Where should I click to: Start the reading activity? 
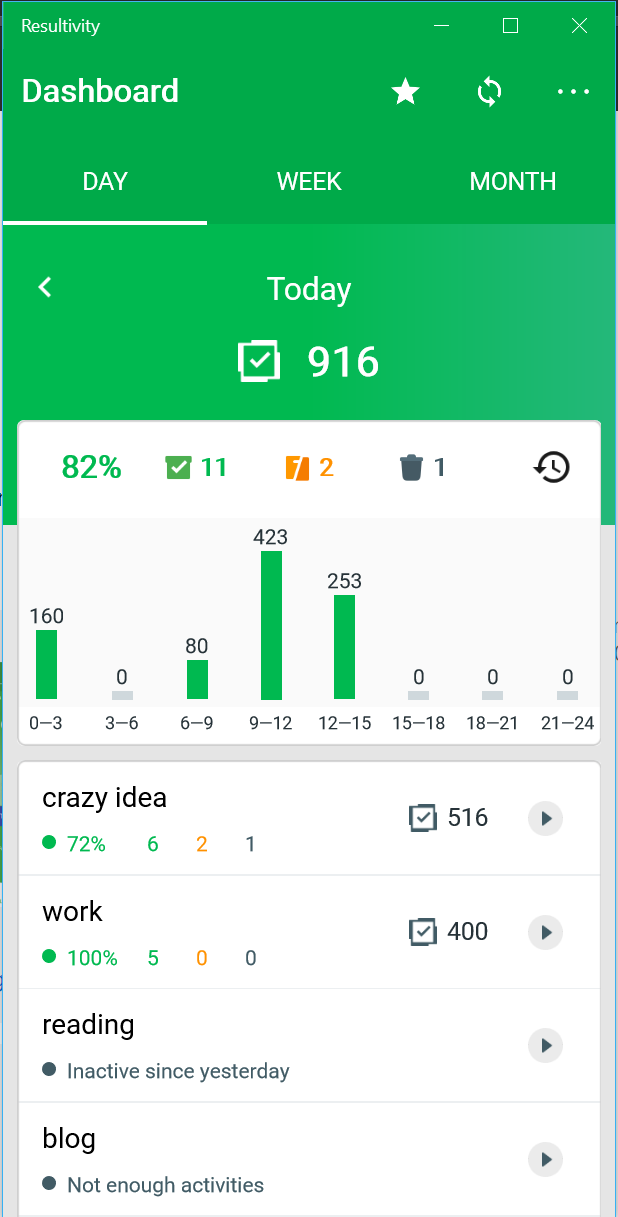click(545, 1046)
